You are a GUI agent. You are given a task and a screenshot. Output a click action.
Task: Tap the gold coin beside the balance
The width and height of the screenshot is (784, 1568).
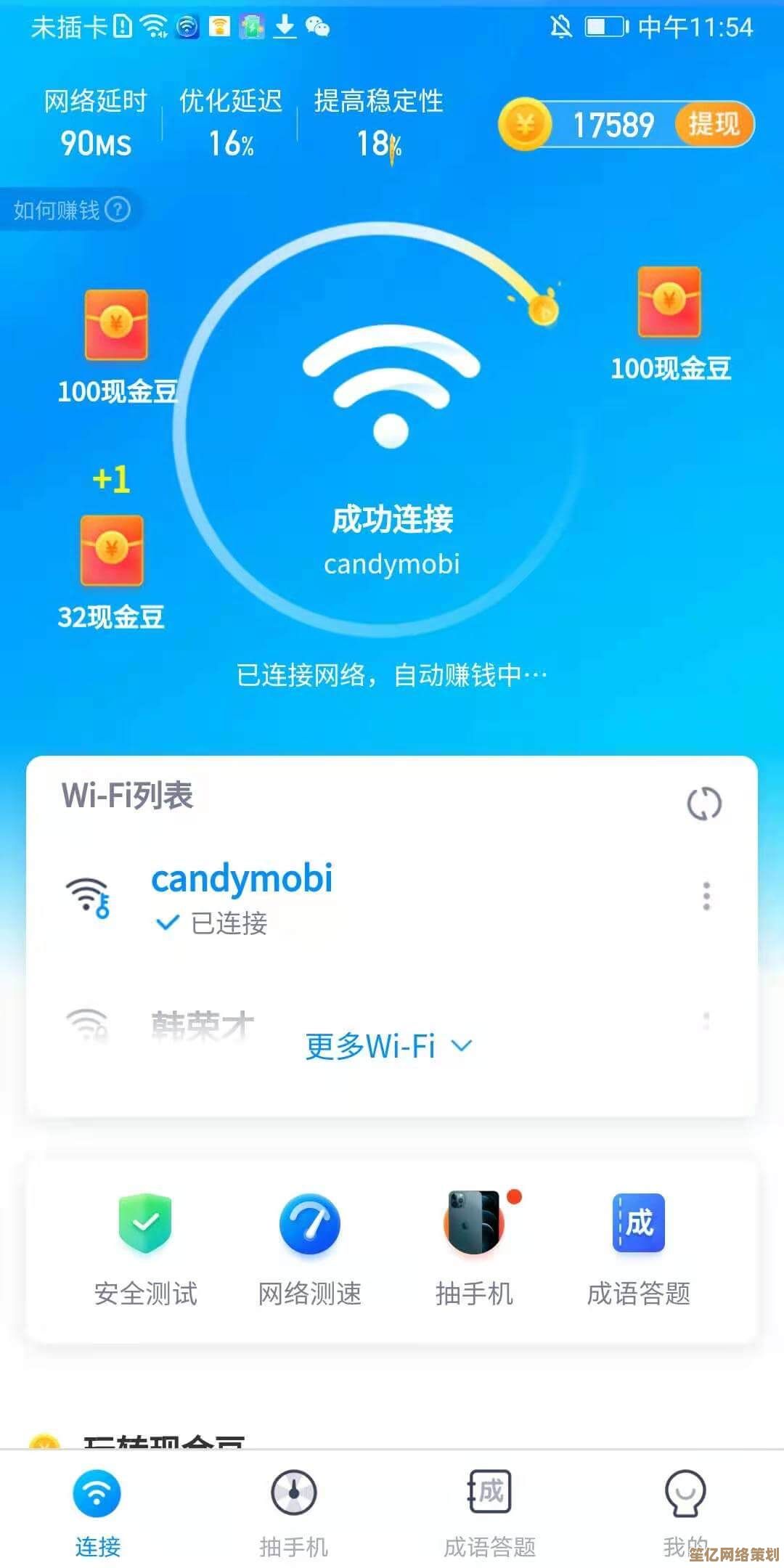click(x=528, y=125)
